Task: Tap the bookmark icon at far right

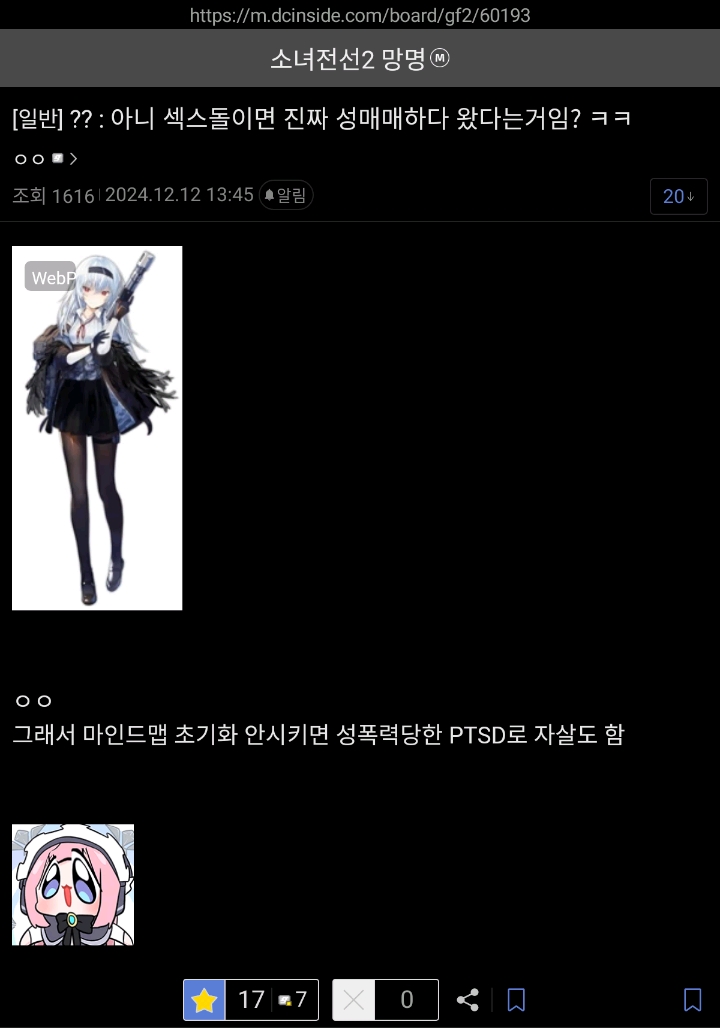Action: click(692, 1000)
